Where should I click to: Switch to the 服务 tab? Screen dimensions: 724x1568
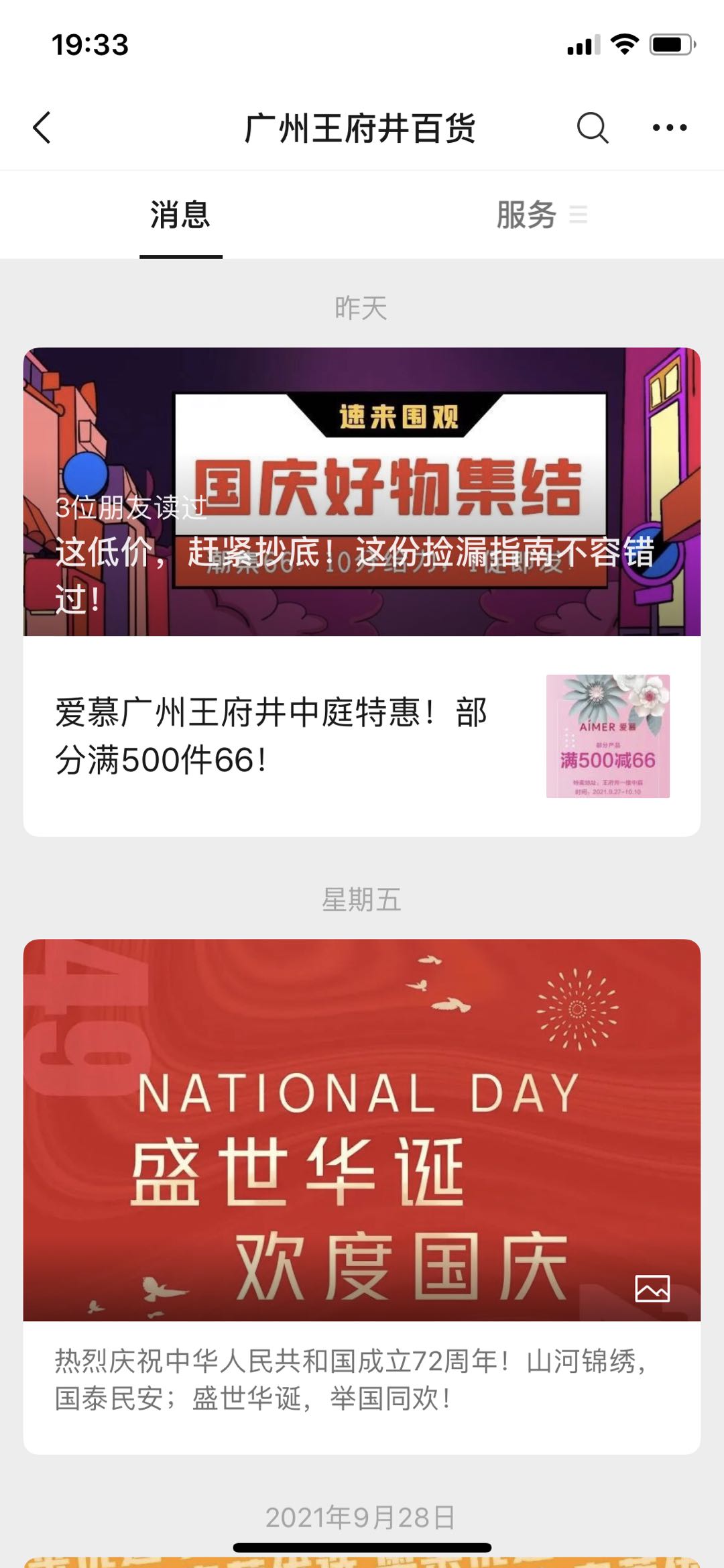coord(527,215)
